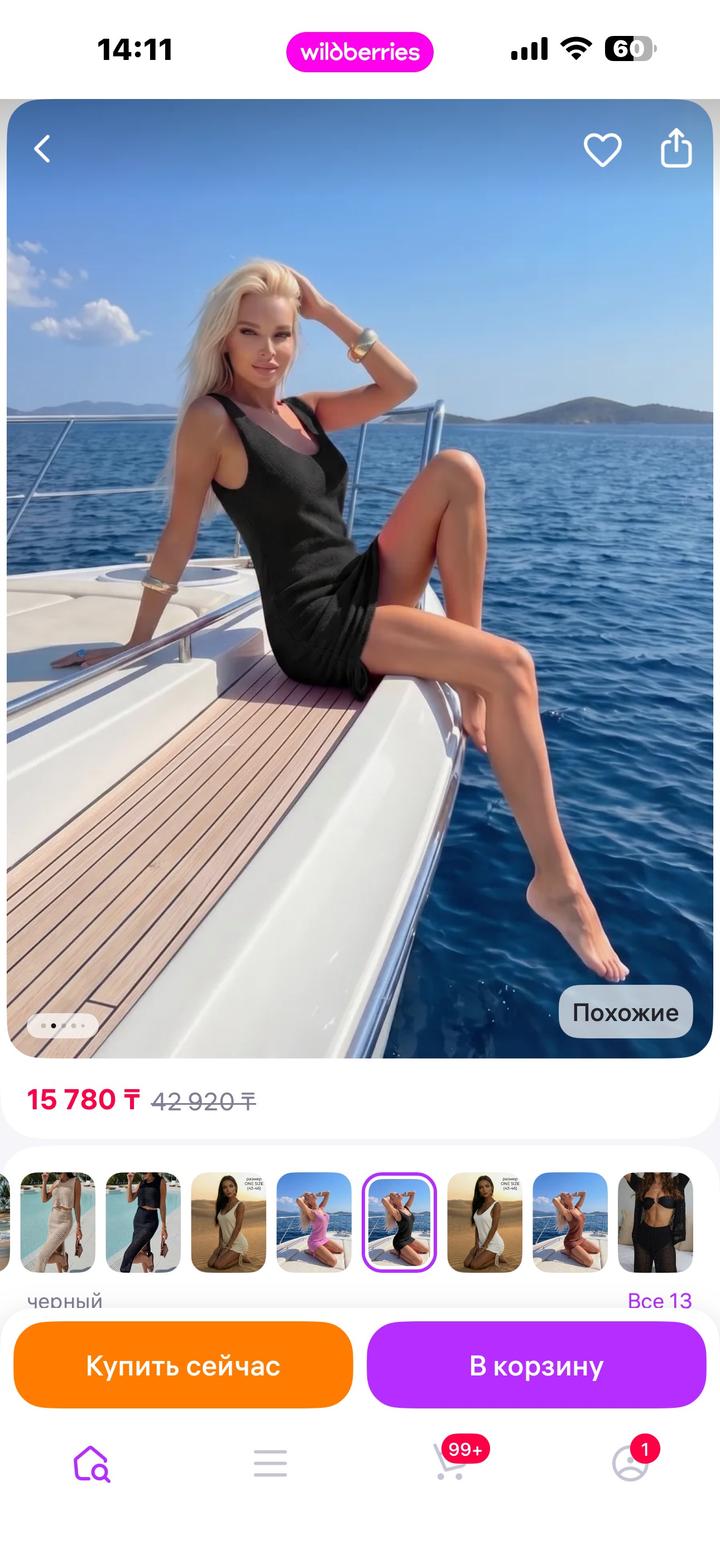
Task: Switch to the profile tab
Action: point(630,1464)
